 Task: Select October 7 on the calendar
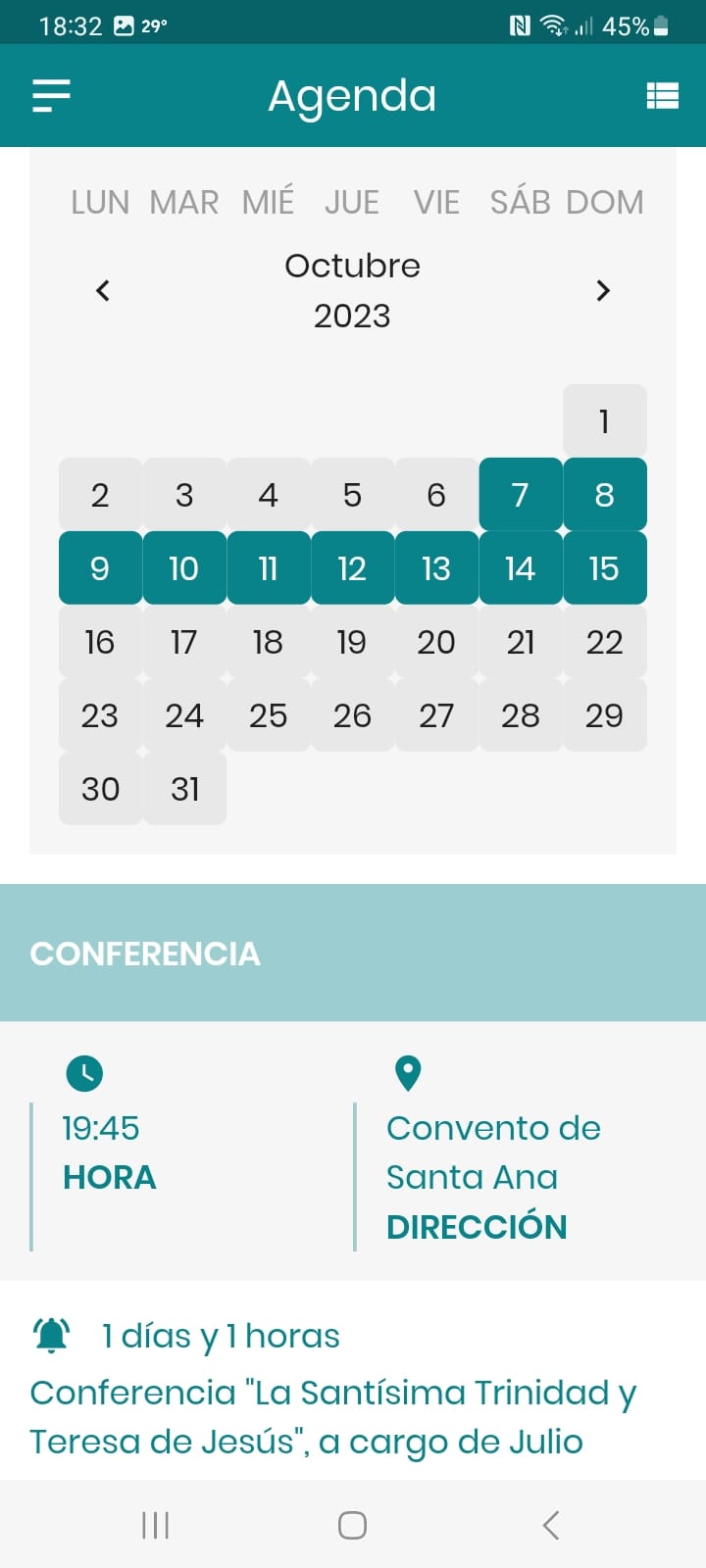pos(521,494)
